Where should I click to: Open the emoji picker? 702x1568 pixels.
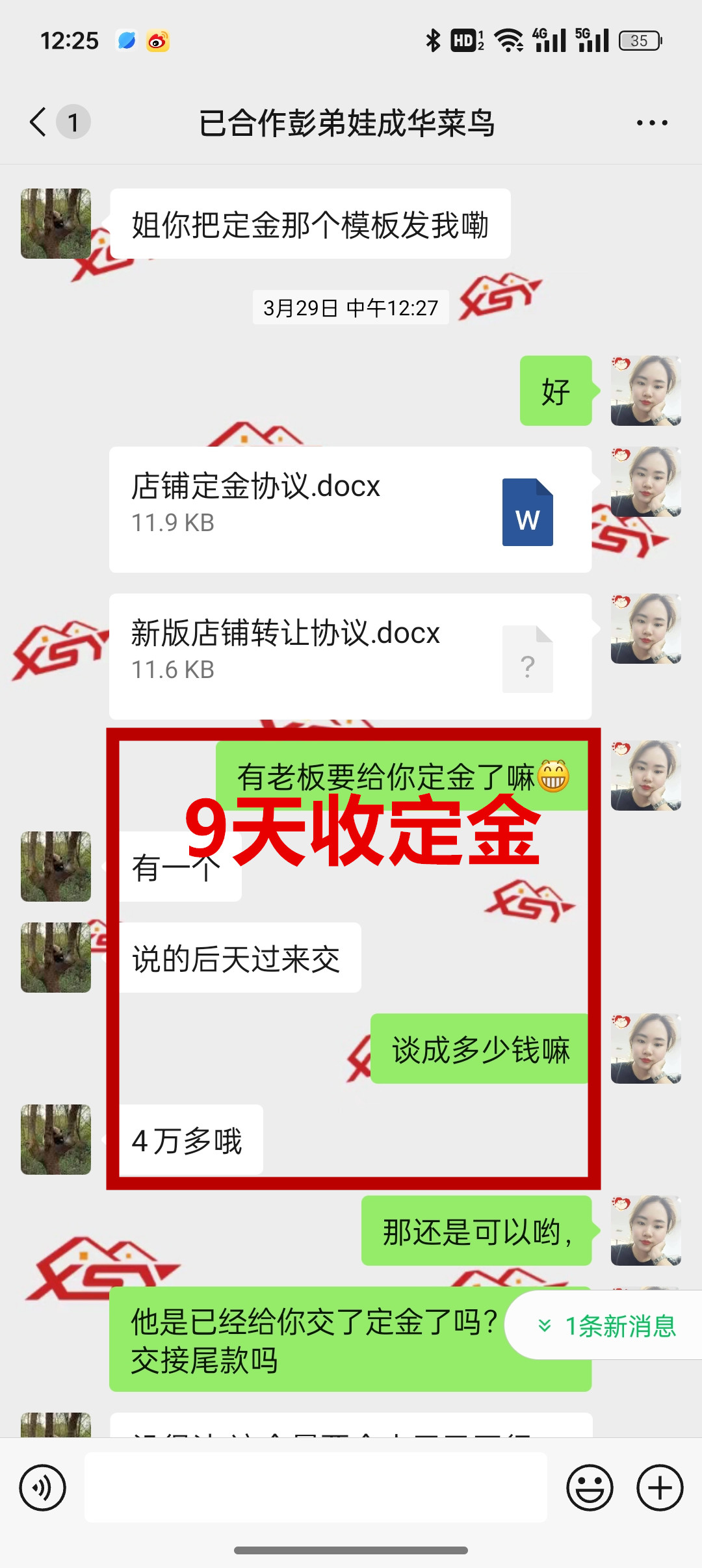(590, 1487)
